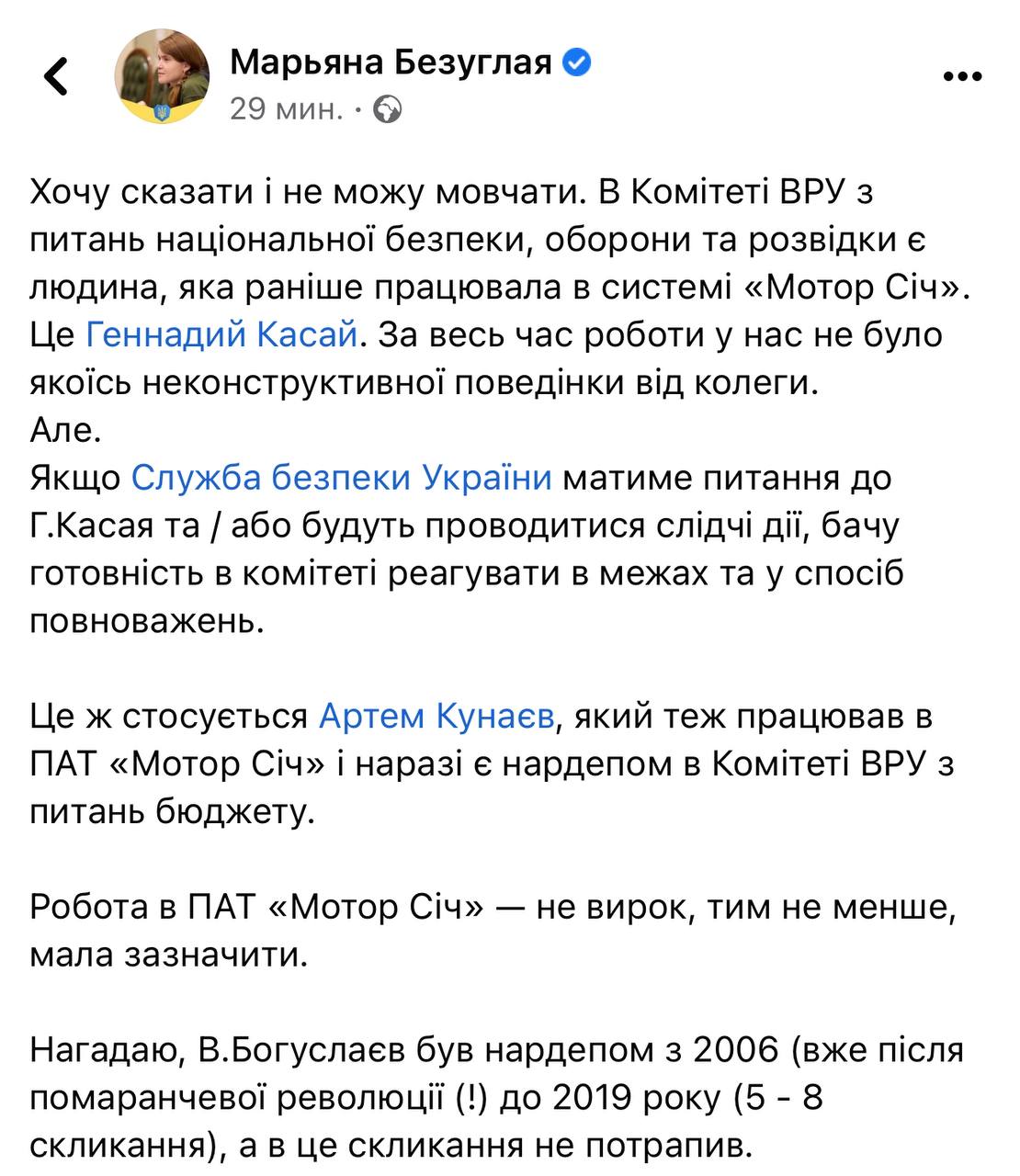Go back using the top-left arrow
The image size is (1020, 1176).
point(57,76)
